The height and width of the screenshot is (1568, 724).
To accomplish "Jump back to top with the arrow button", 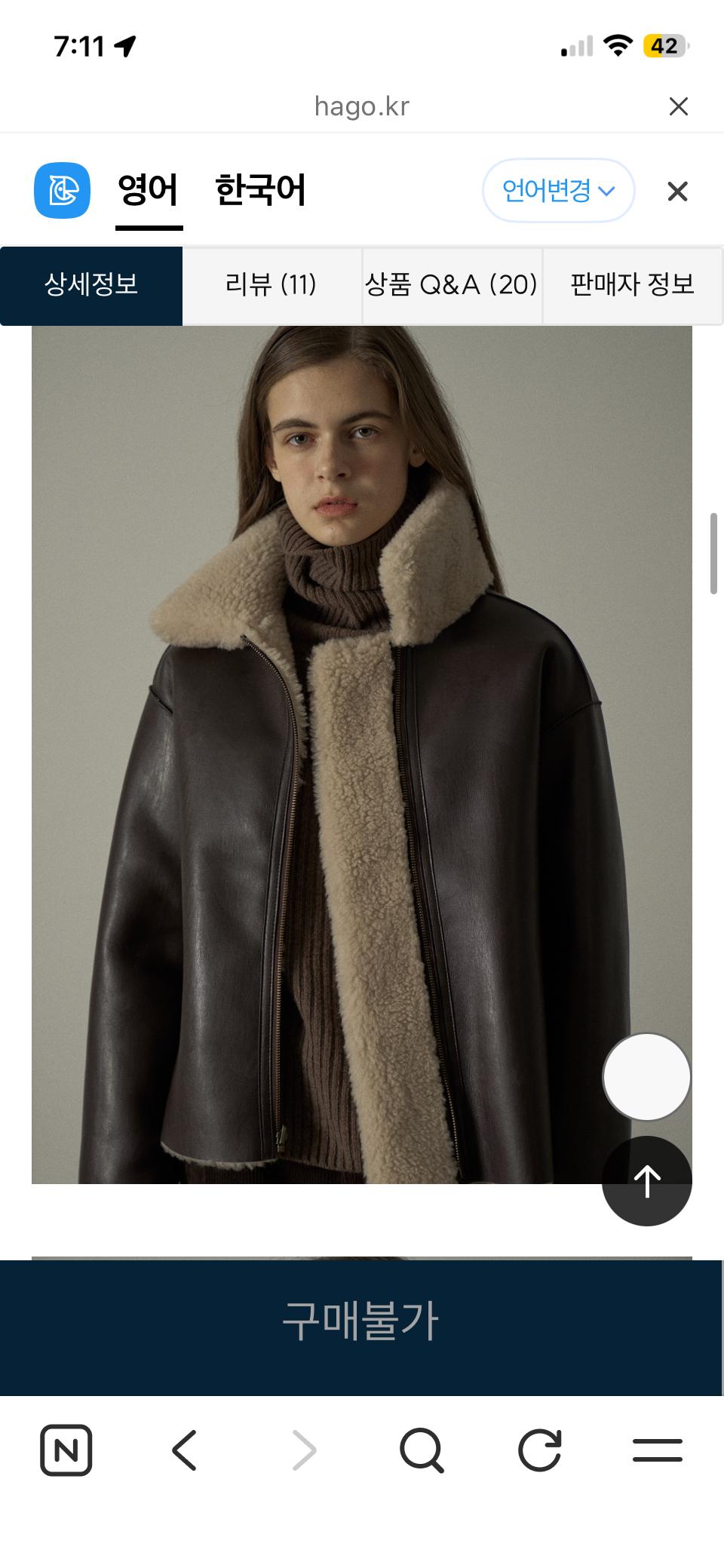I will [x=647, y=1181].
